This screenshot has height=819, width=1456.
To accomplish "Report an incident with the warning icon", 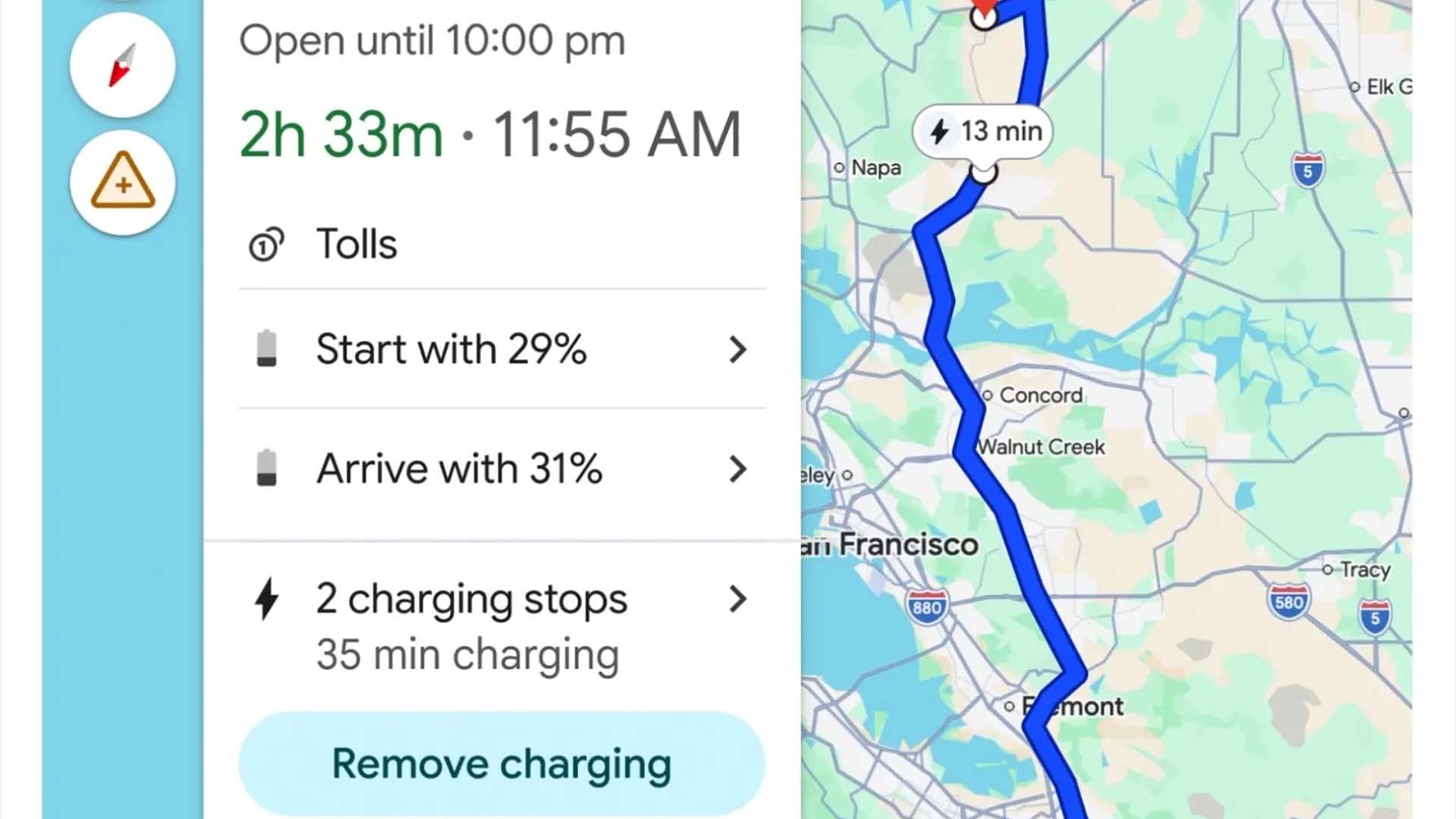I will point(122,182).
